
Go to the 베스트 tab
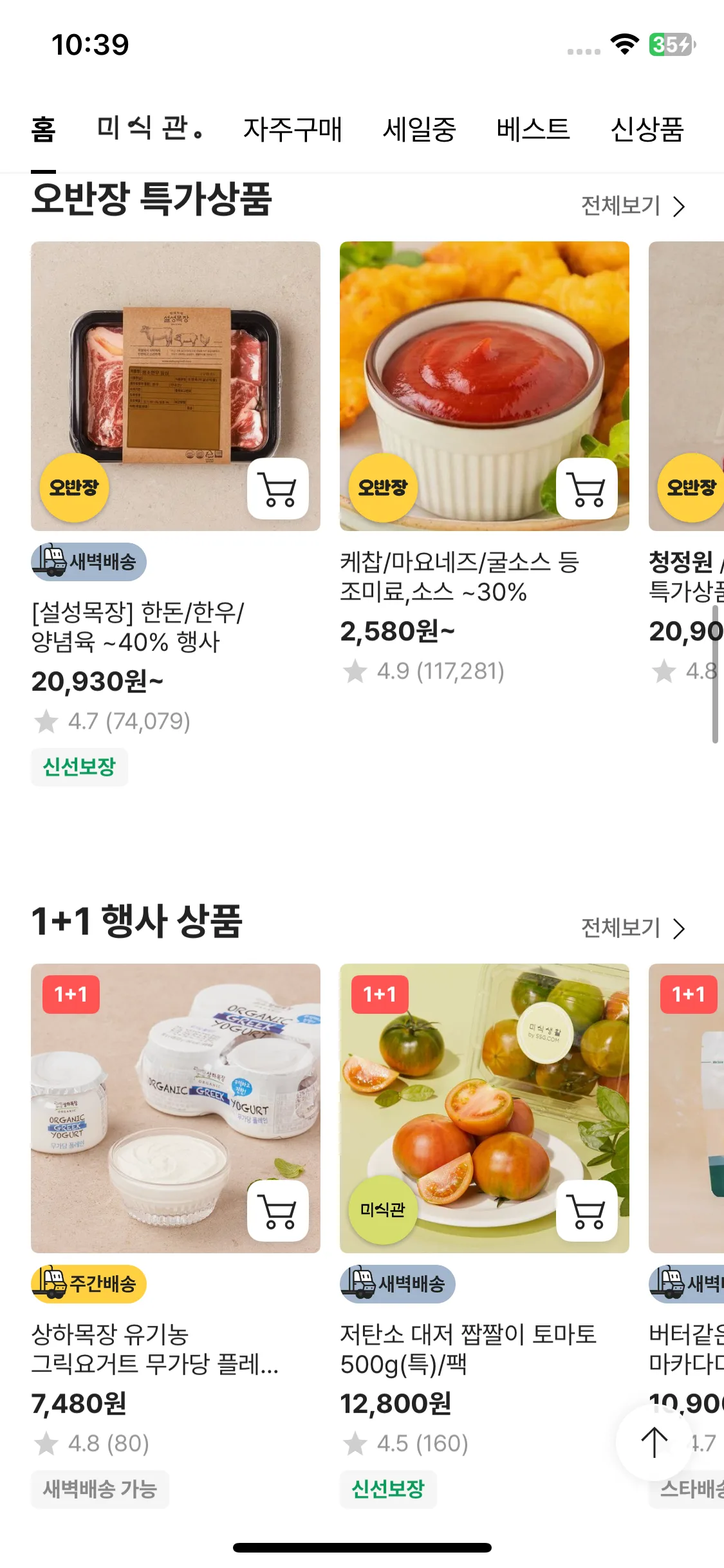533,129
